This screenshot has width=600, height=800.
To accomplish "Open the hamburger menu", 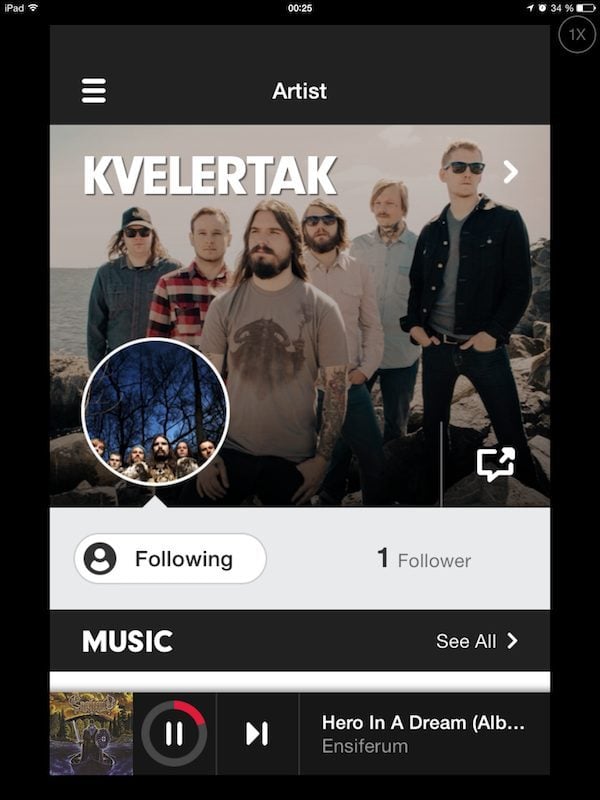I will click(93, 91).
